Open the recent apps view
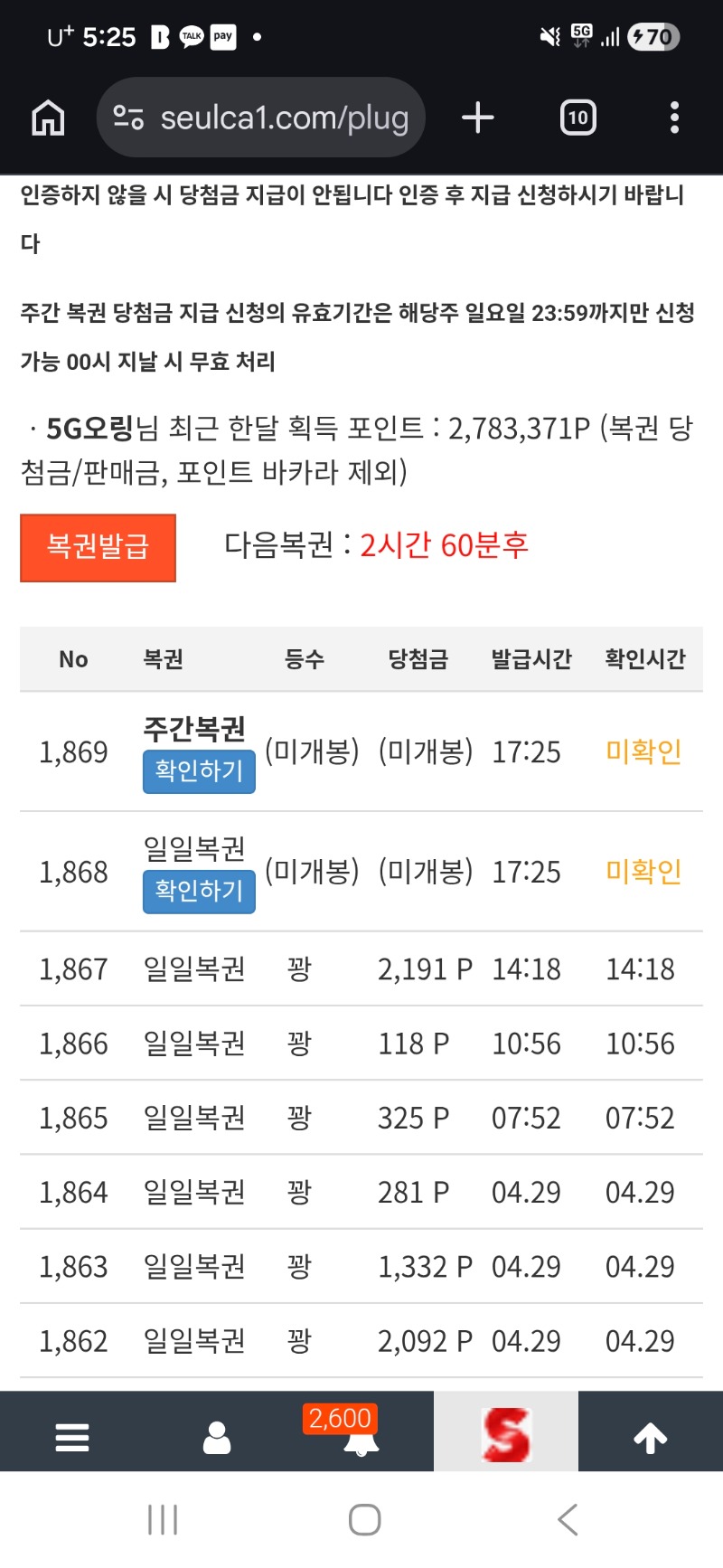 pos(163,1520)
